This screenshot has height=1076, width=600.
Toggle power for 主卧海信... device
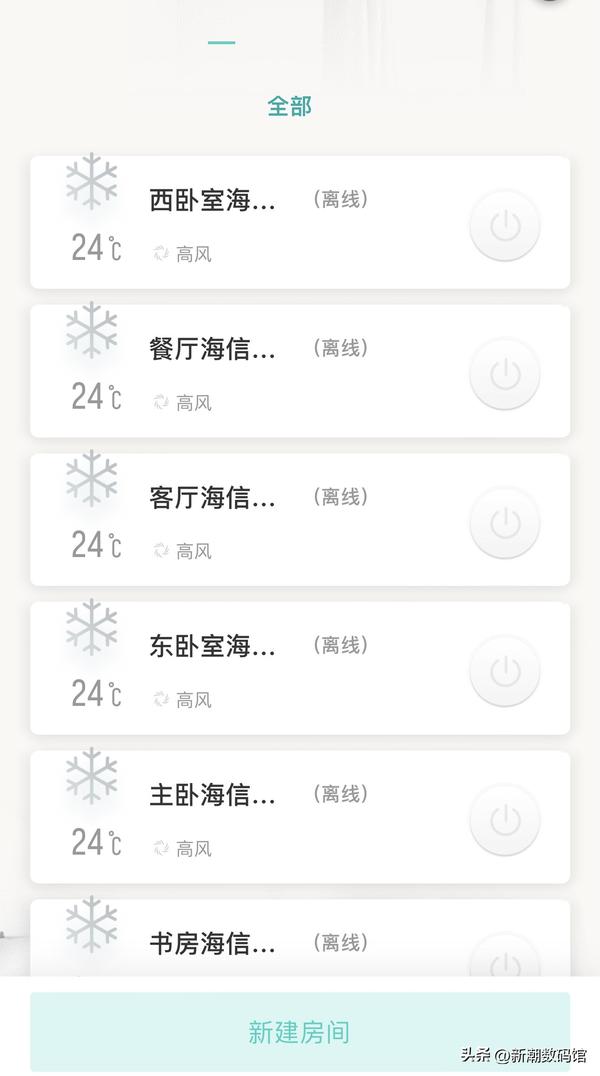[505, 820]
